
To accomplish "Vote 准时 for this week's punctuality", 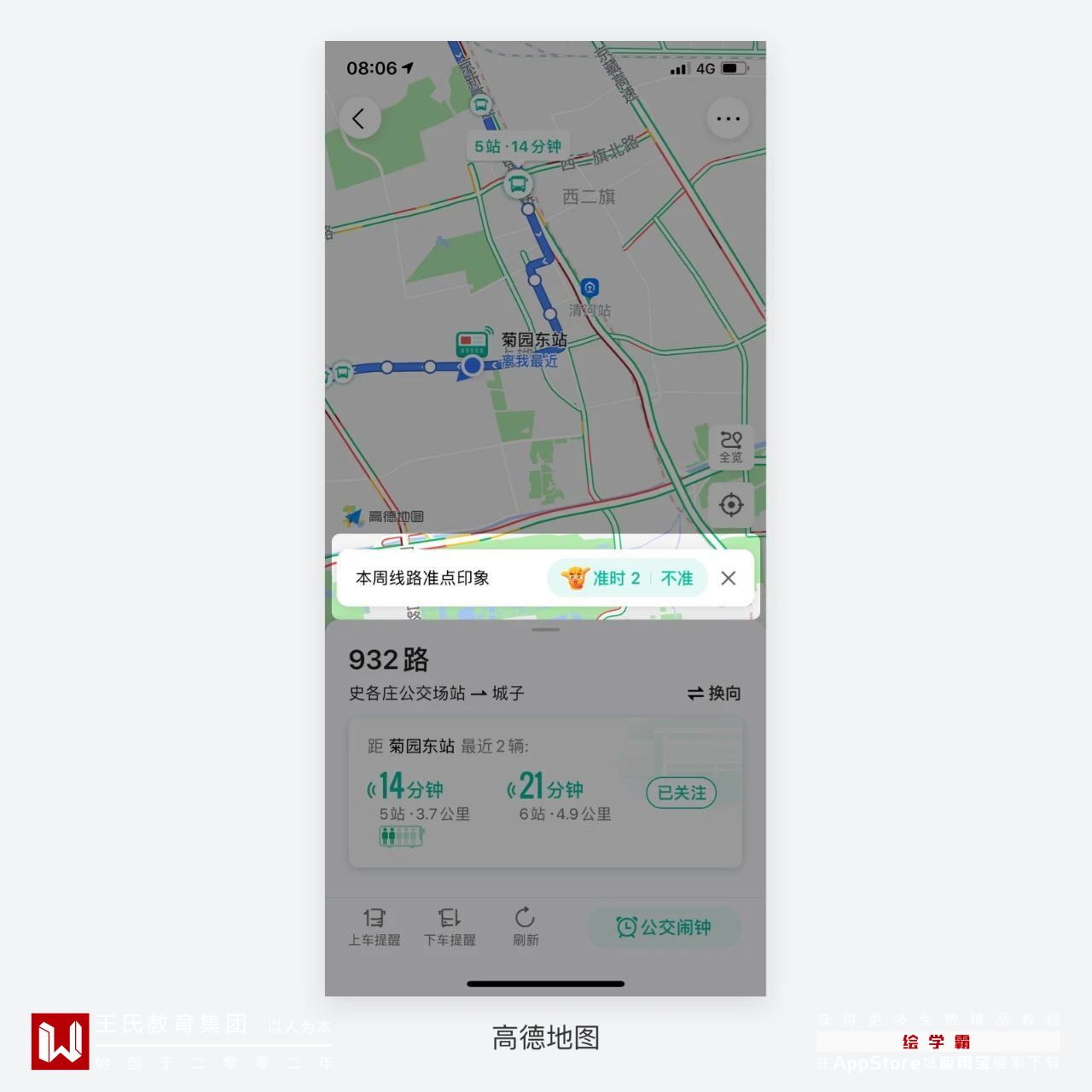I will pos(602,578).
